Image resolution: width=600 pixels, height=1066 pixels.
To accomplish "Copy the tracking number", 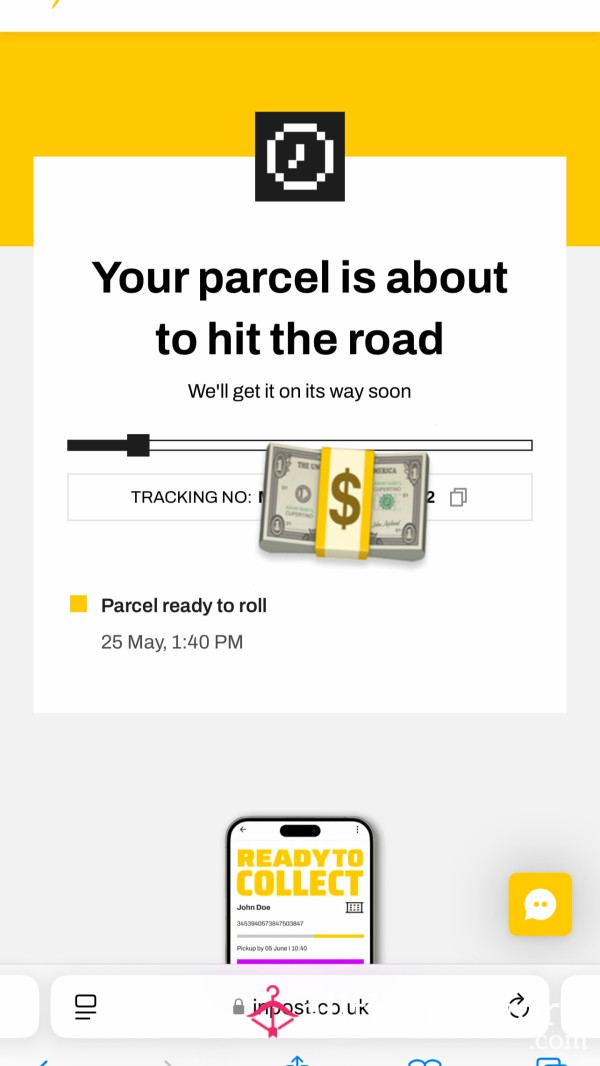I will [x=459, y=497].
